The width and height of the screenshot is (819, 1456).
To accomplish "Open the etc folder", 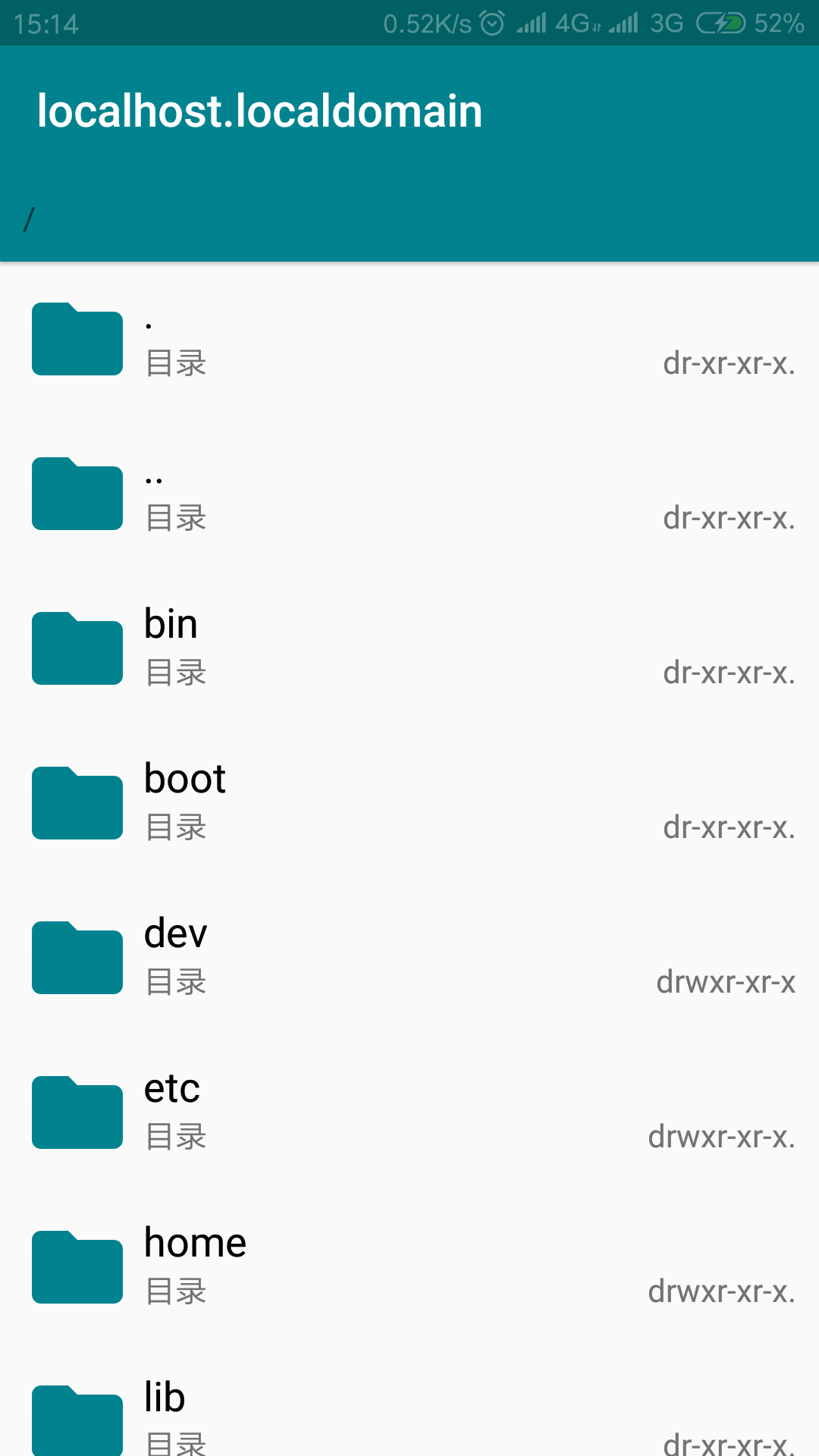I will pos(409,1113).
